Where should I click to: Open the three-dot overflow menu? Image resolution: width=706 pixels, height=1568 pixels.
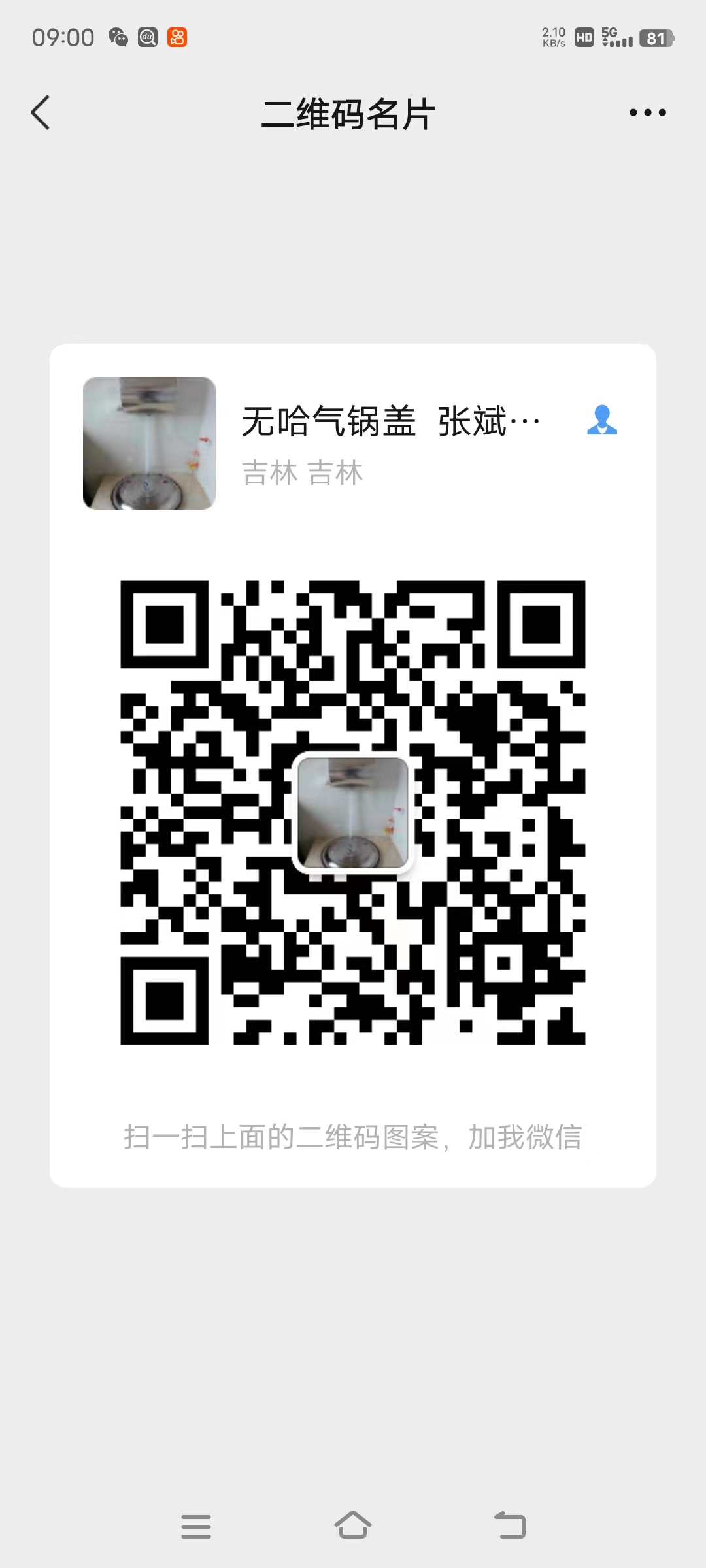pyautogui.click(x=647, y=112)
